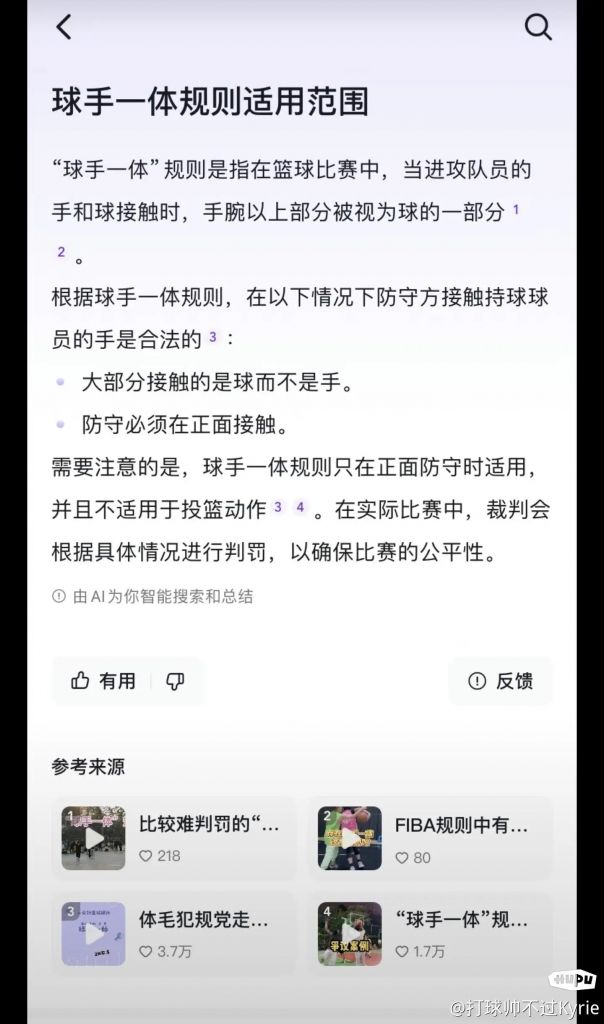This screenshot has height=1024, width=604.
Task: Tap citation 4 after 投篮动作
Action: pyautogui.click(x=300, y=506)
